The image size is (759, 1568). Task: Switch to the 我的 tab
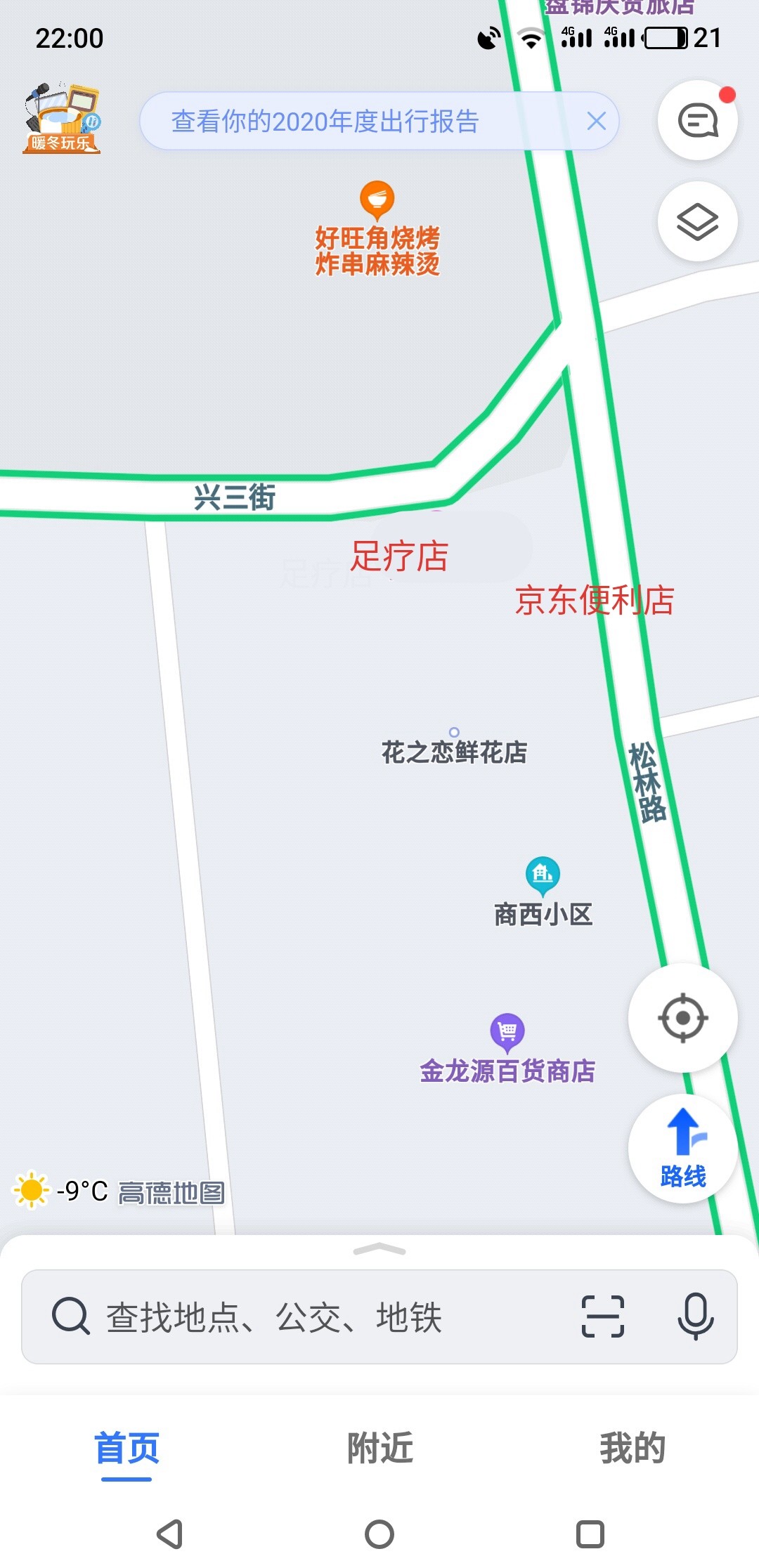(632, 1449)
